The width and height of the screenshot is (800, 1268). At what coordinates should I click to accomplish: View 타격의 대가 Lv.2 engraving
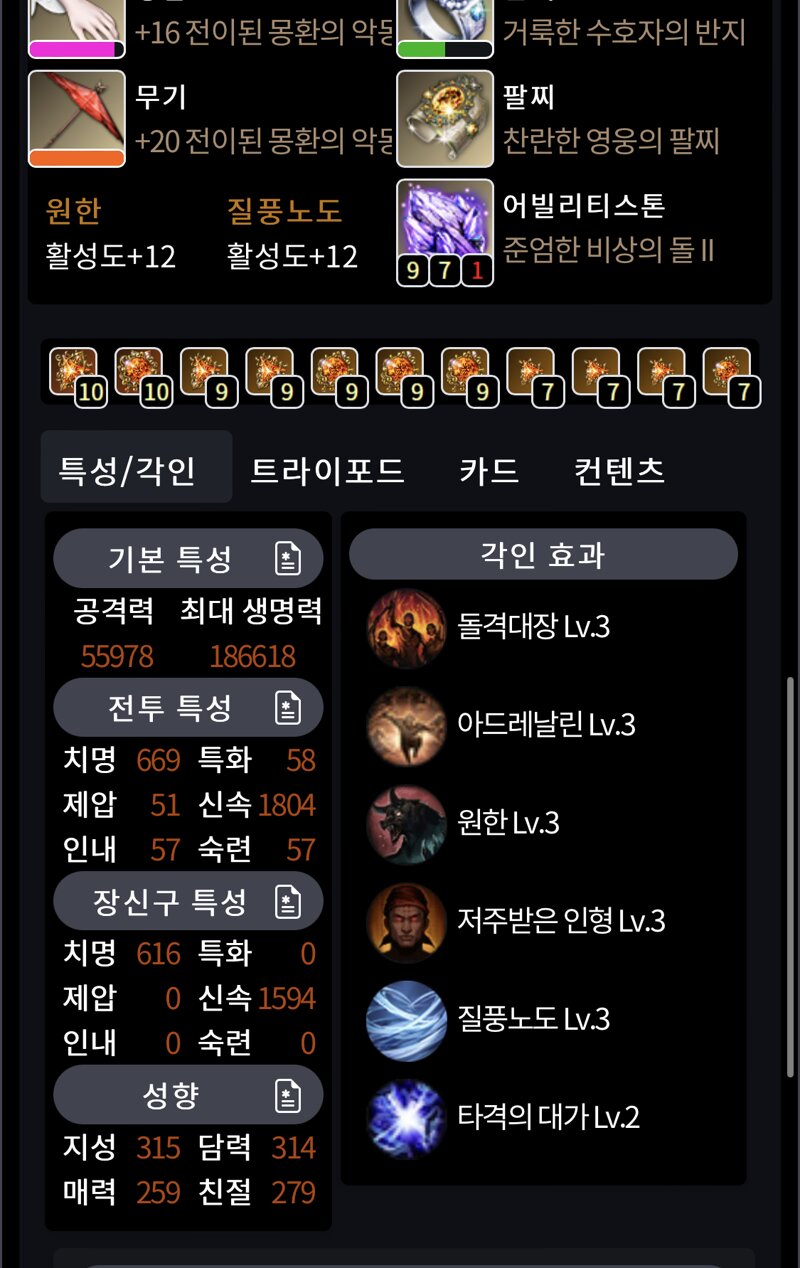point(406,1117)
